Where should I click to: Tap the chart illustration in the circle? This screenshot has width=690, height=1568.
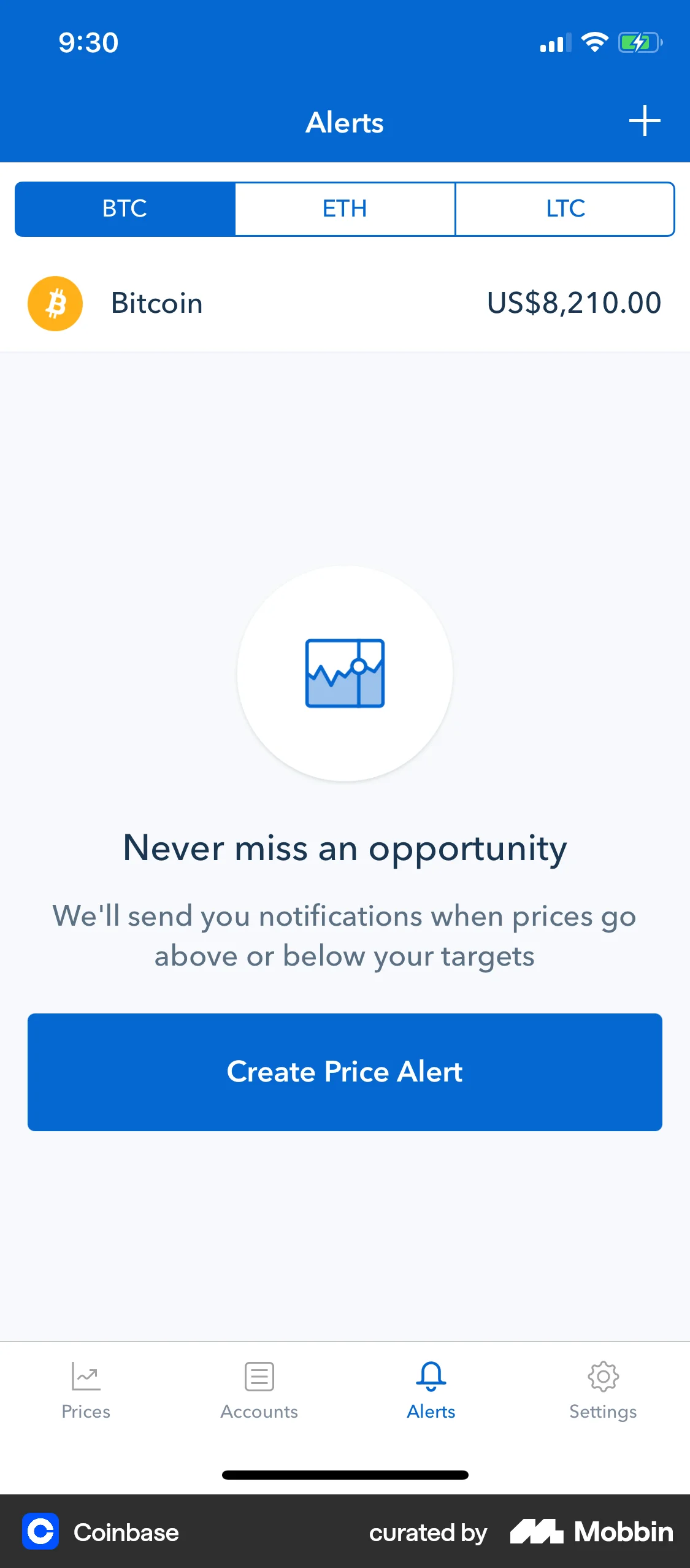344,674
